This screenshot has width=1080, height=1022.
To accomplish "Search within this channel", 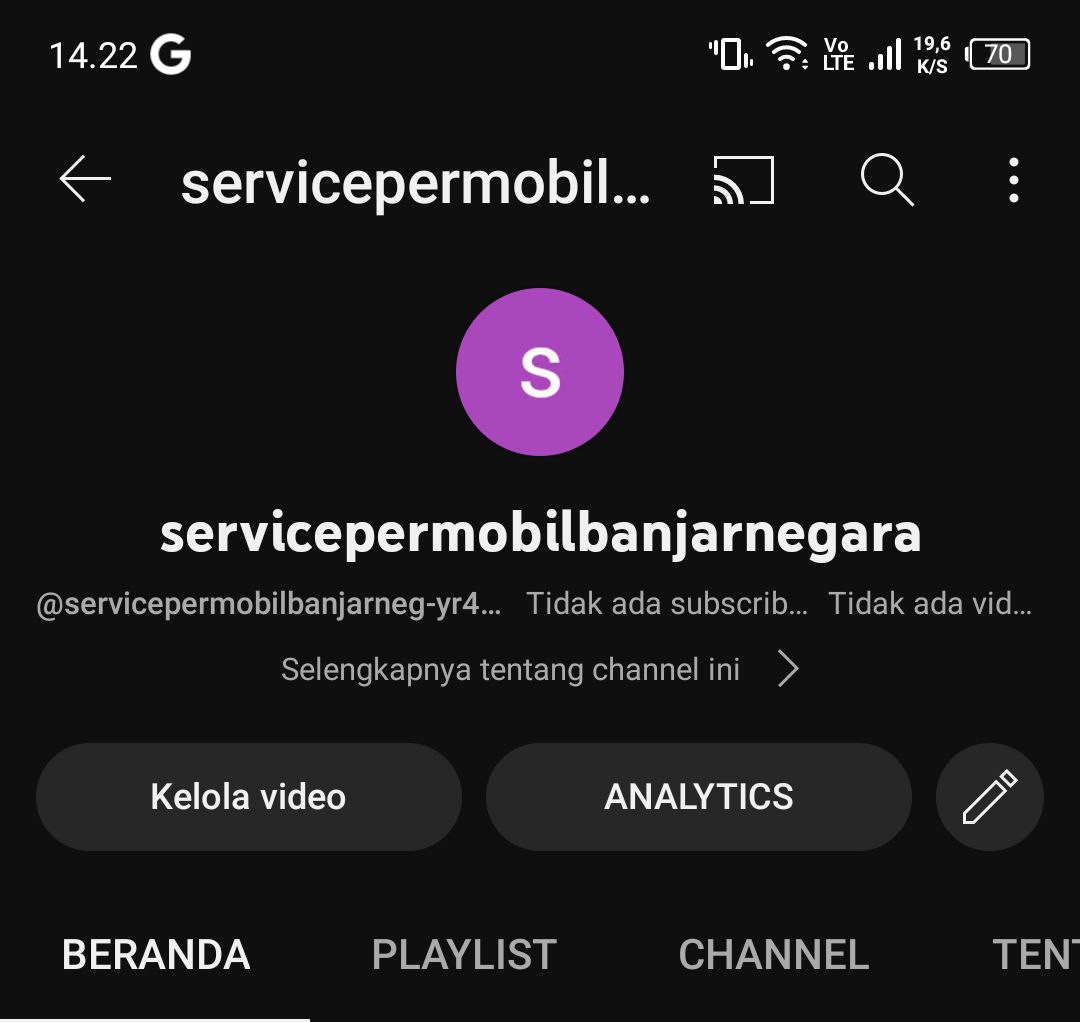I will pyautogui.click(x=887, y=181).
